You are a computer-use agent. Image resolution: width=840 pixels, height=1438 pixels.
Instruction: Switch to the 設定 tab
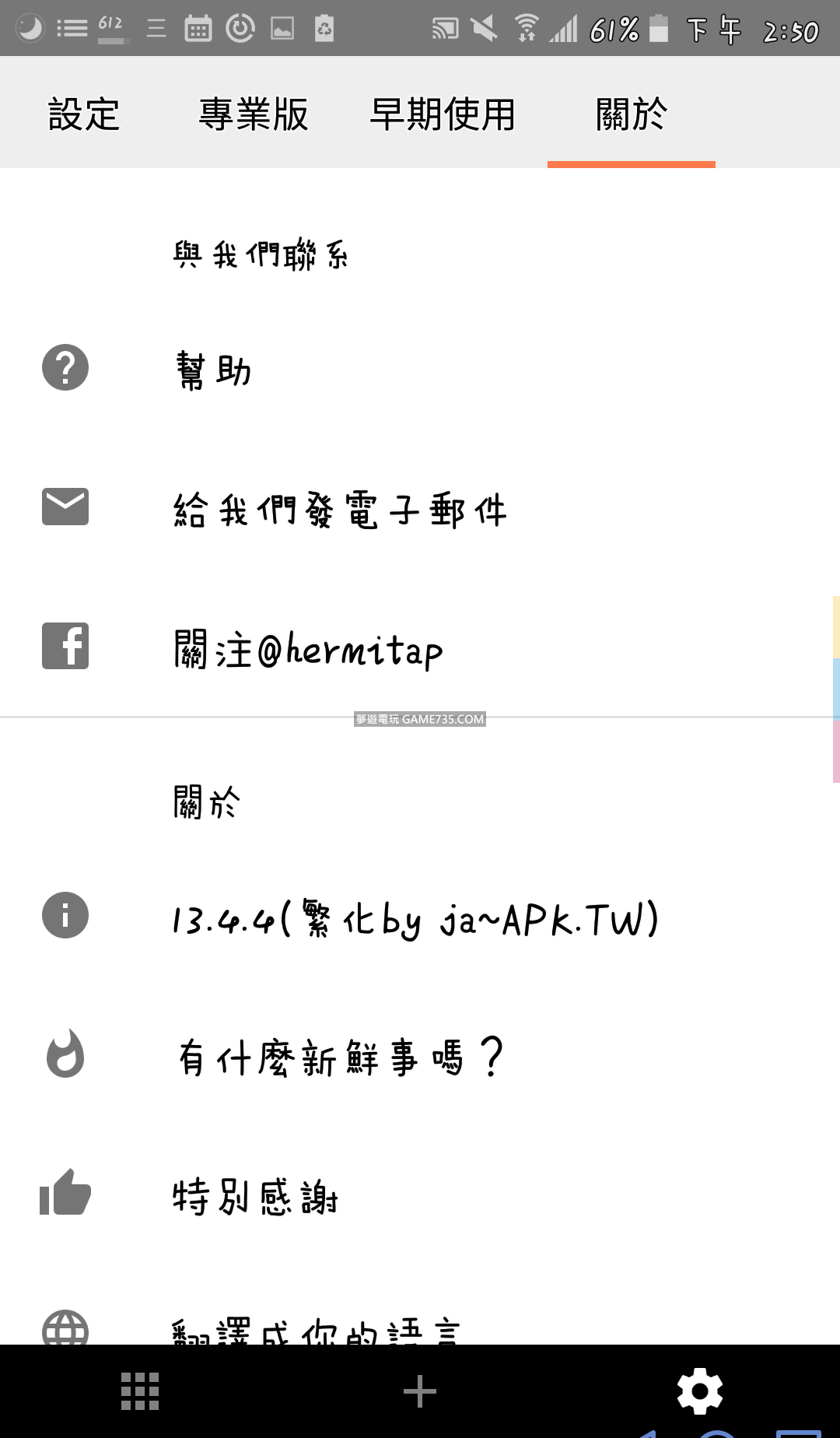[x=84, y=114]
